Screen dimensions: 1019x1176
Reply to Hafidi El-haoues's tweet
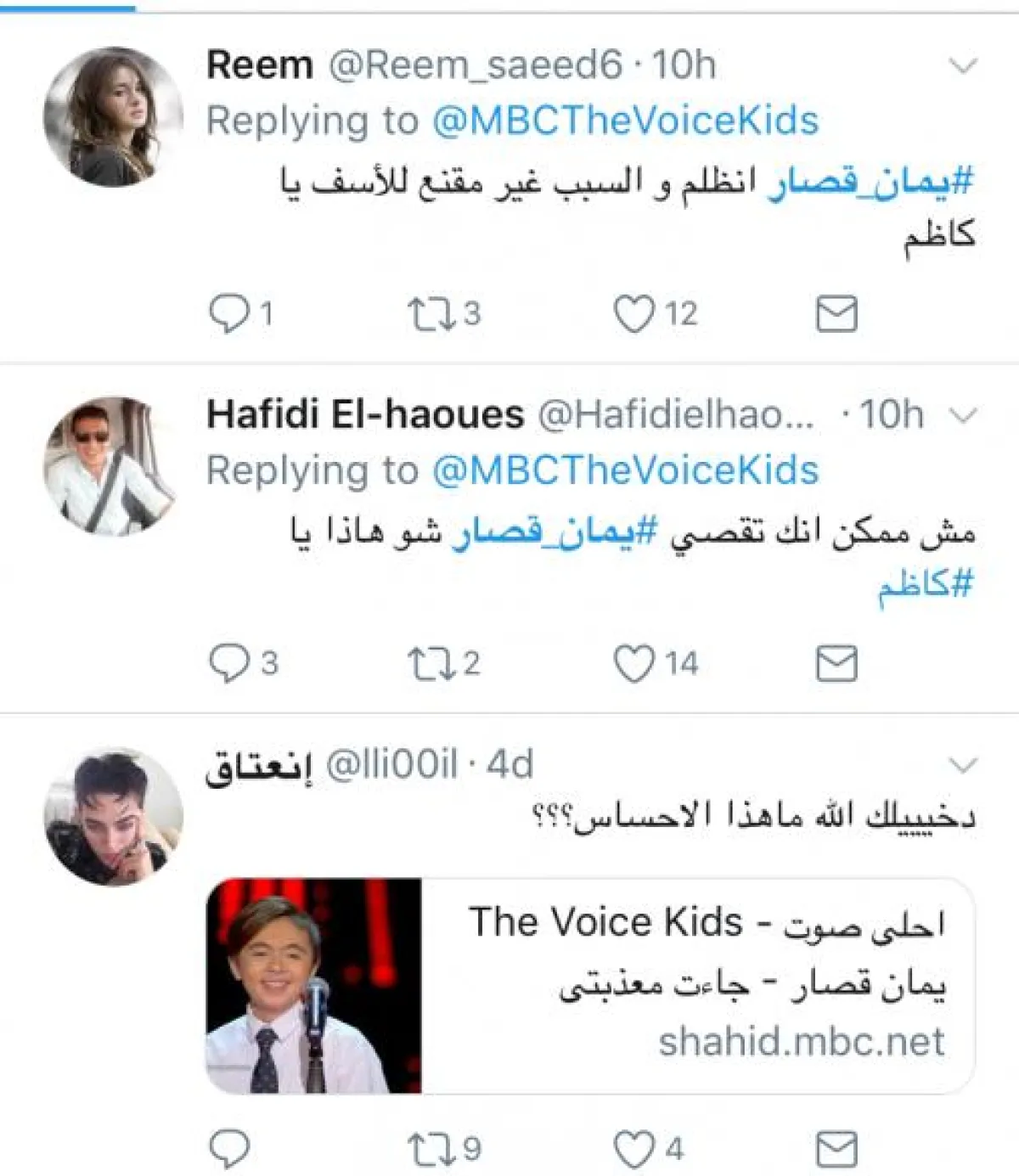pos(229,663)
